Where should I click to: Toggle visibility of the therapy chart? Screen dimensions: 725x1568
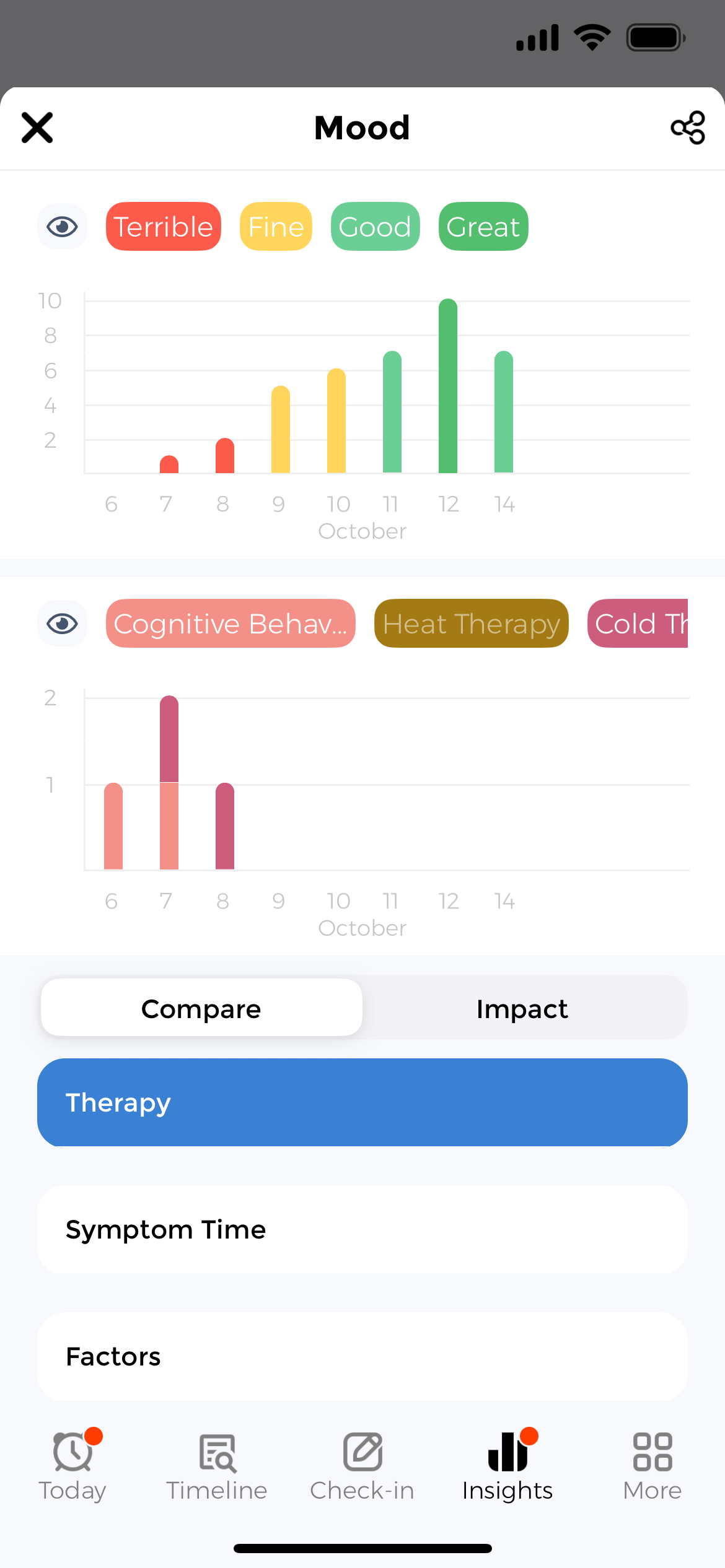(x=62, y=623)
